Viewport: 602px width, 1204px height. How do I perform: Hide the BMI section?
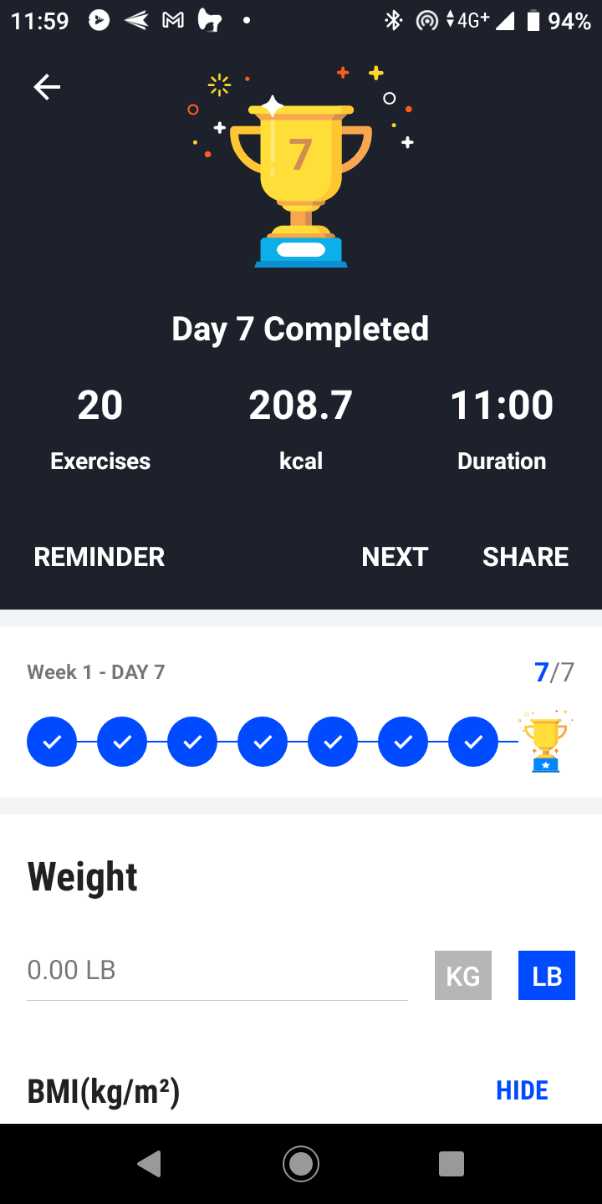coord(522,1090)
